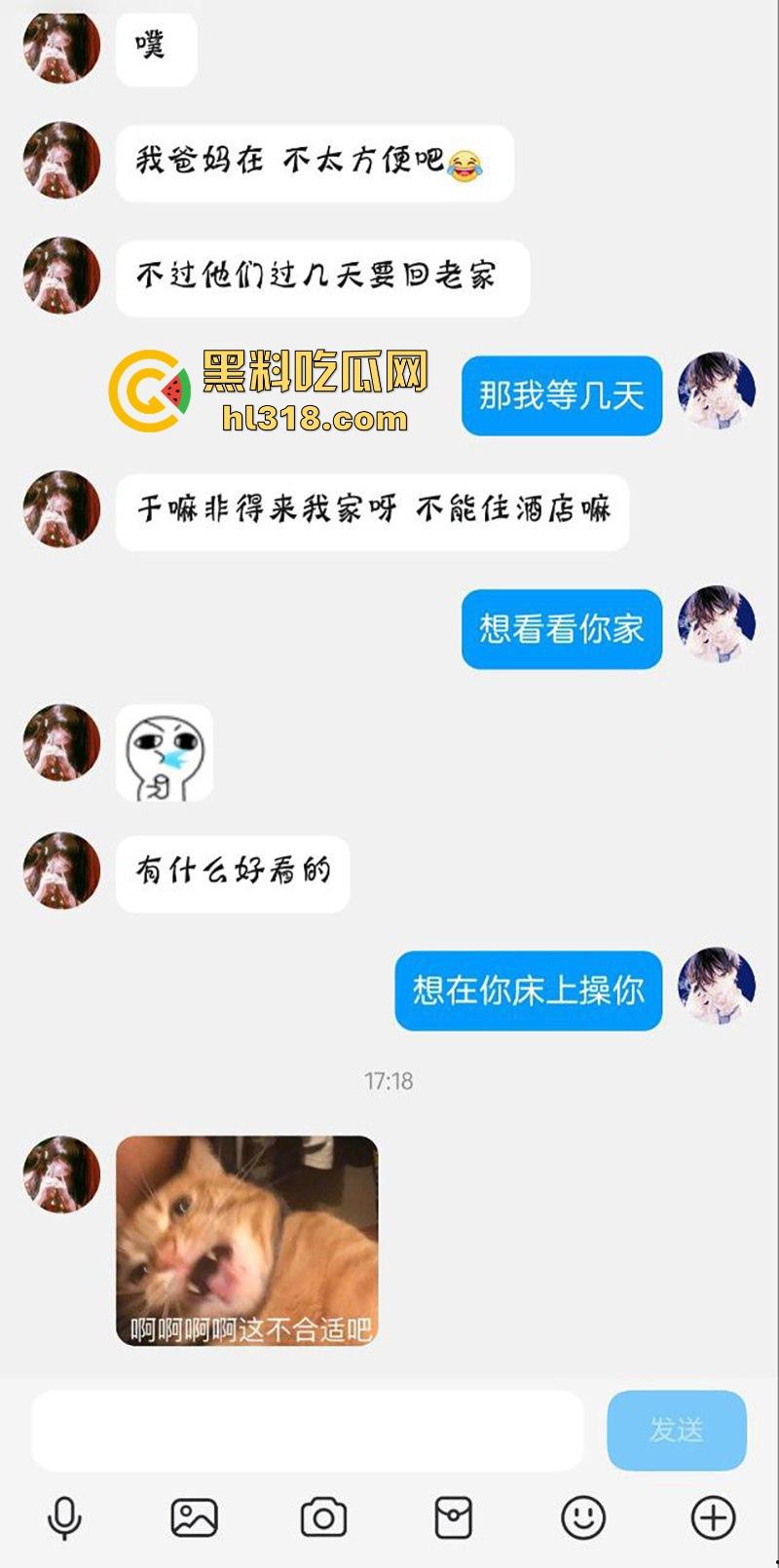Tap the 17:18 timestamp label
The image size is (779, 1568).
tap(389, 1079)
